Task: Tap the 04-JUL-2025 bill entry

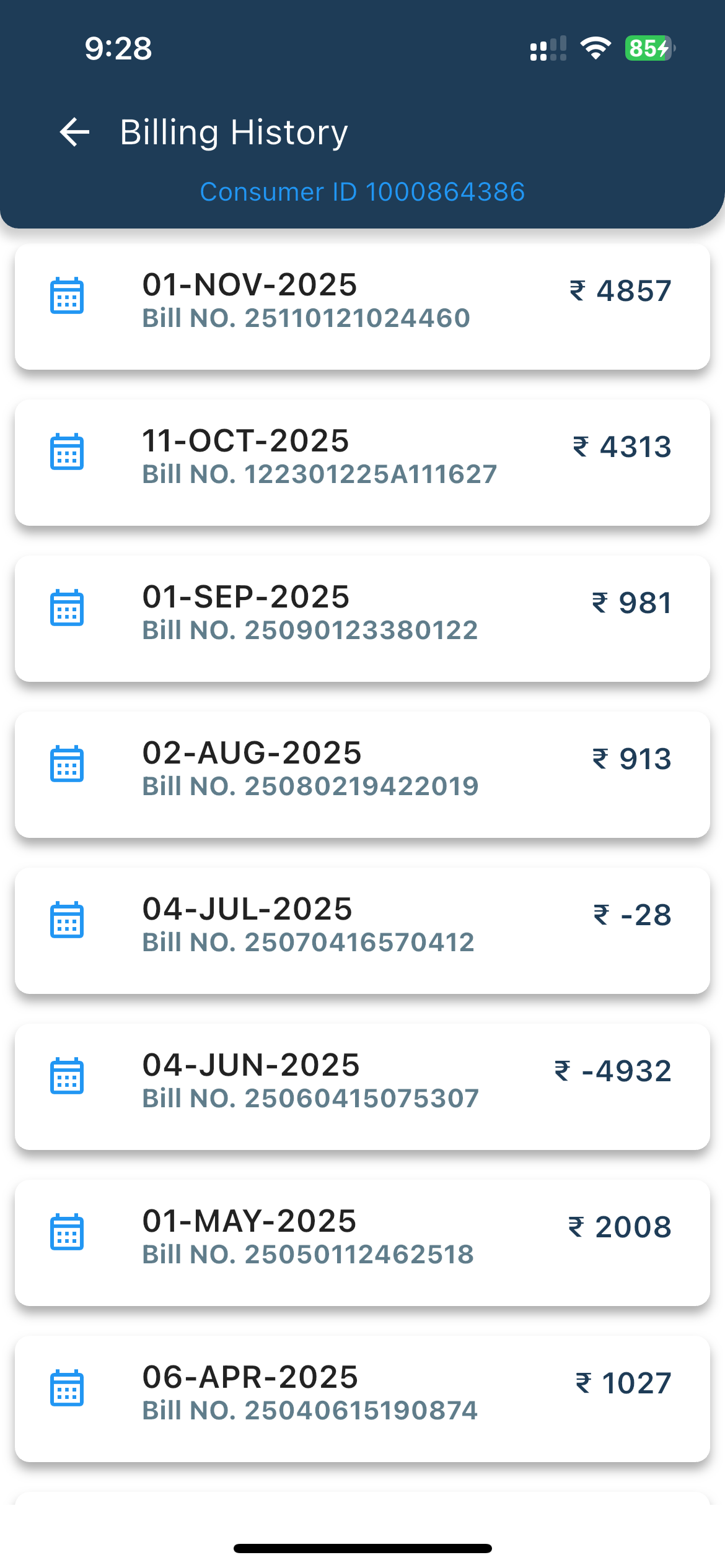Action: tap(362, 931)
